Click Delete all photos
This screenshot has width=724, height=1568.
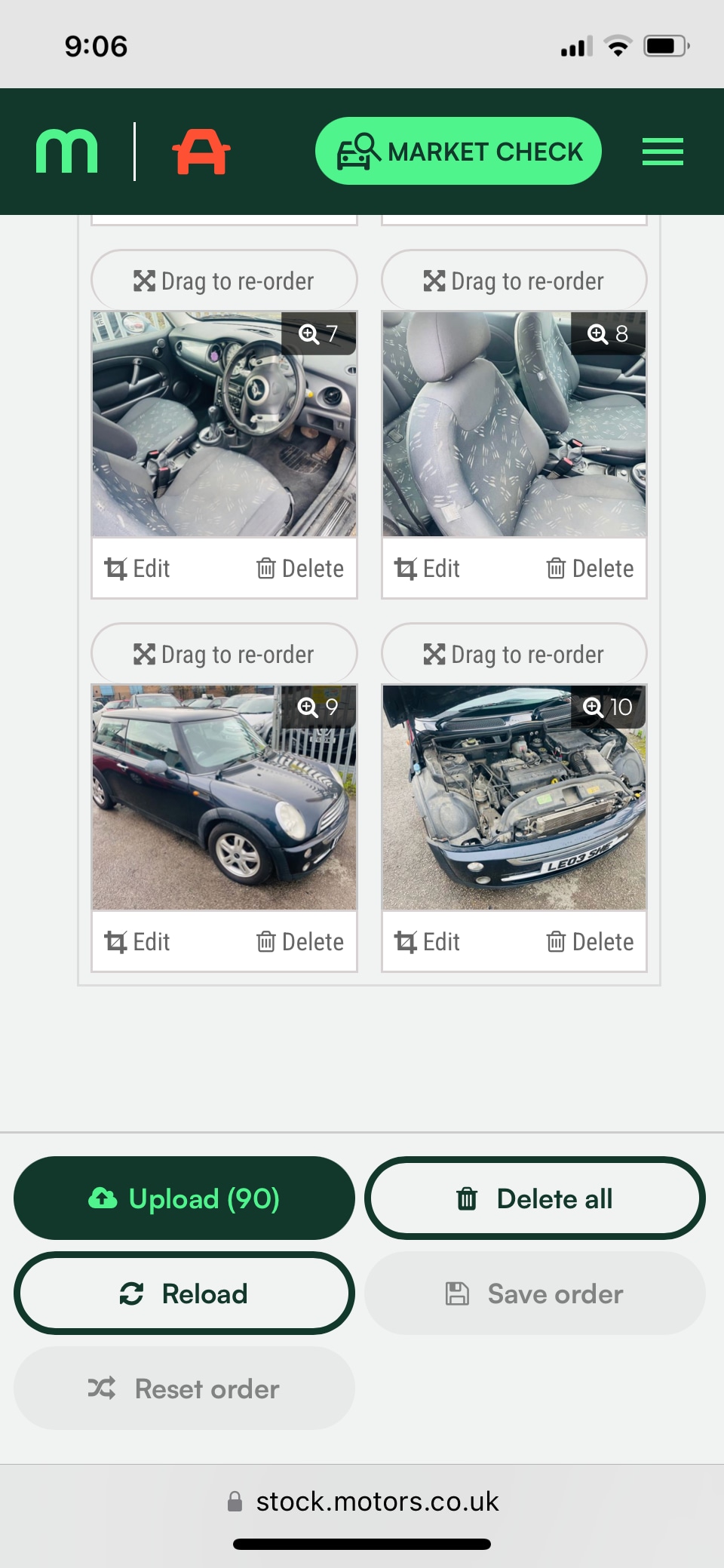point(535,1198)
